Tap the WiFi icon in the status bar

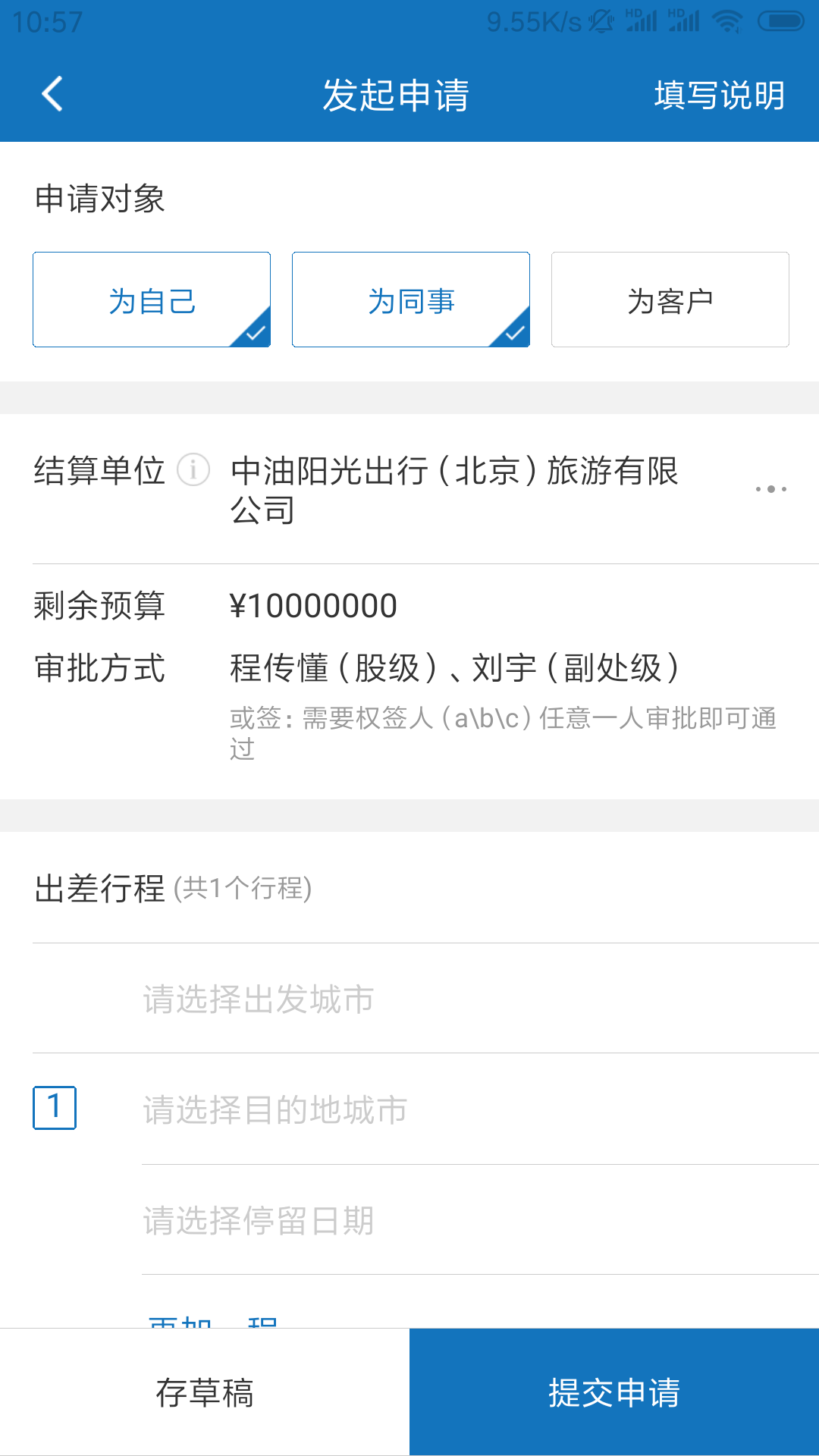click(x=726, y=21)
